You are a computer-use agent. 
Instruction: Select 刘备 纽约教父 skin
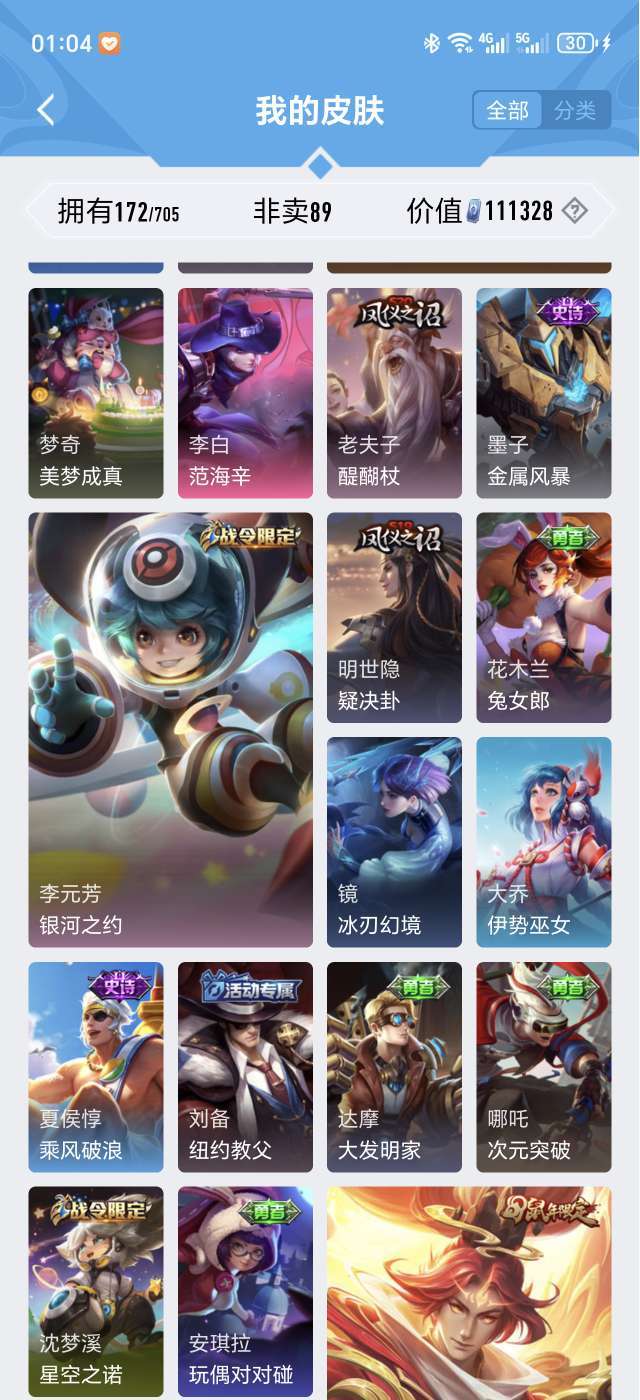pyautogui.click(x=245, y=1067)
